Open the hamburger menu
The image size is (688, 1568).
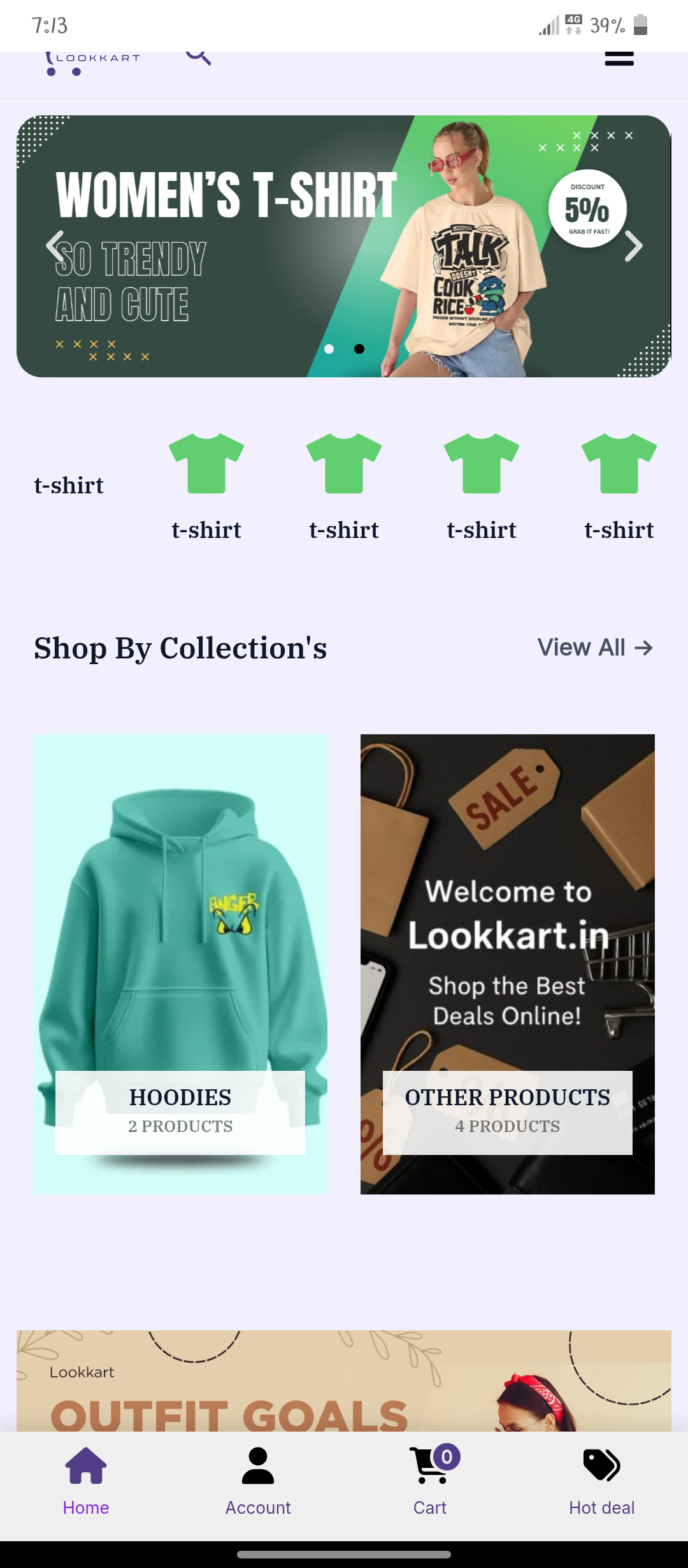tap(619, 59)
